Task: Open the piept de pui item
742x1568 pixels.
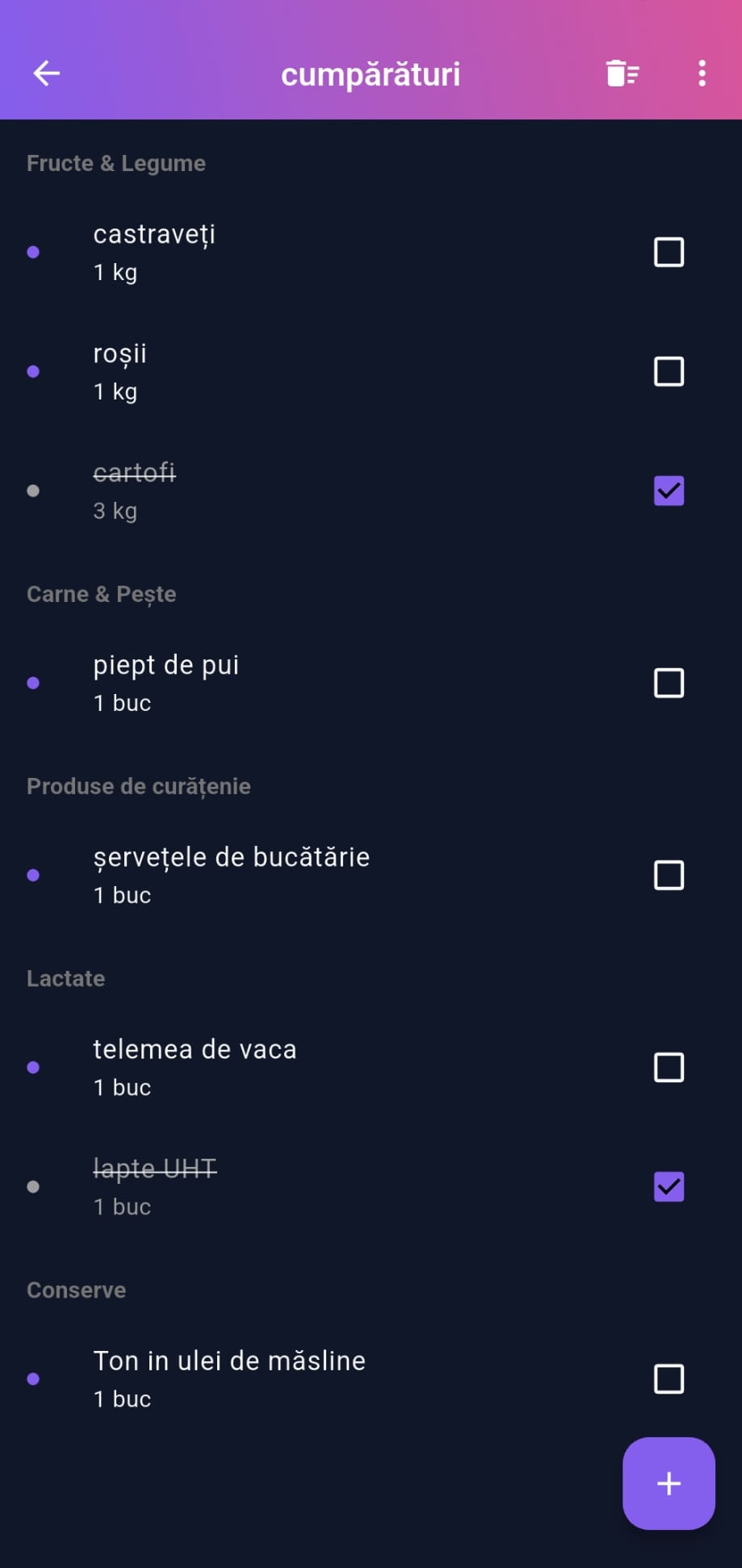Action: 166,665
